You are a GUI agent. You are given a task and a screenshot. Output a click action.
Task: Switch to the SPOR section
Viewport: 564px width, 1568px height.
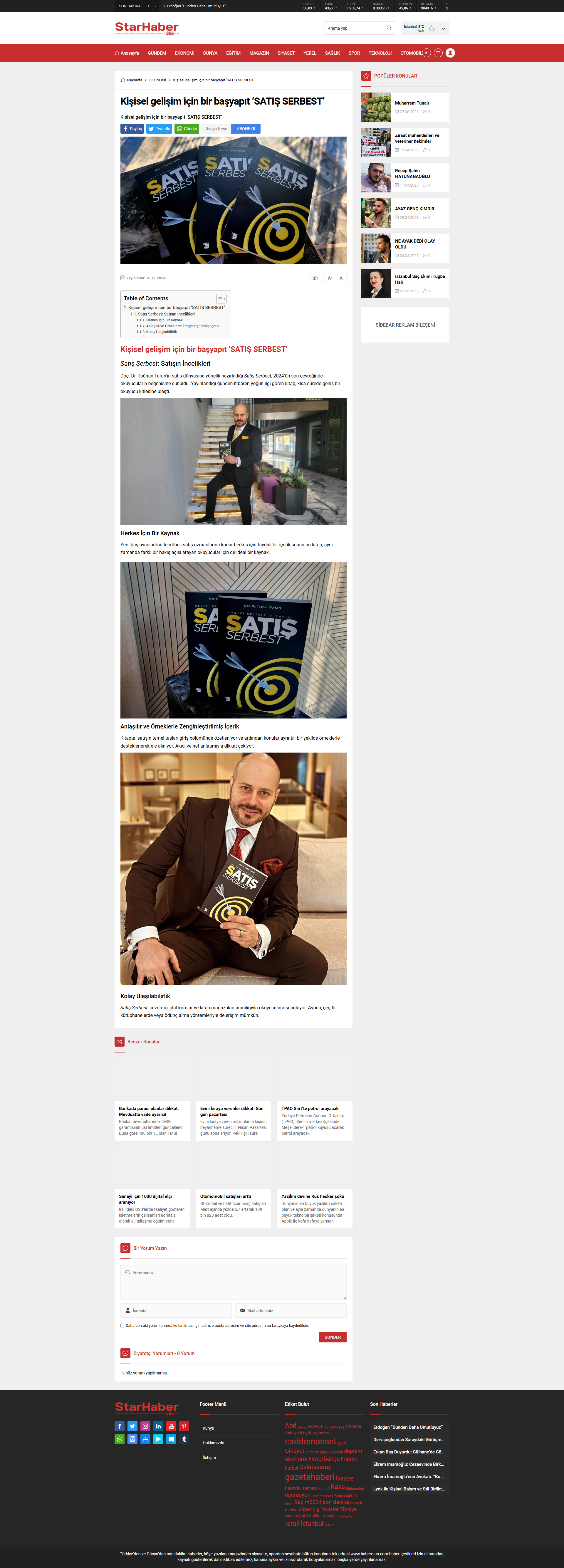pos(354,53)
